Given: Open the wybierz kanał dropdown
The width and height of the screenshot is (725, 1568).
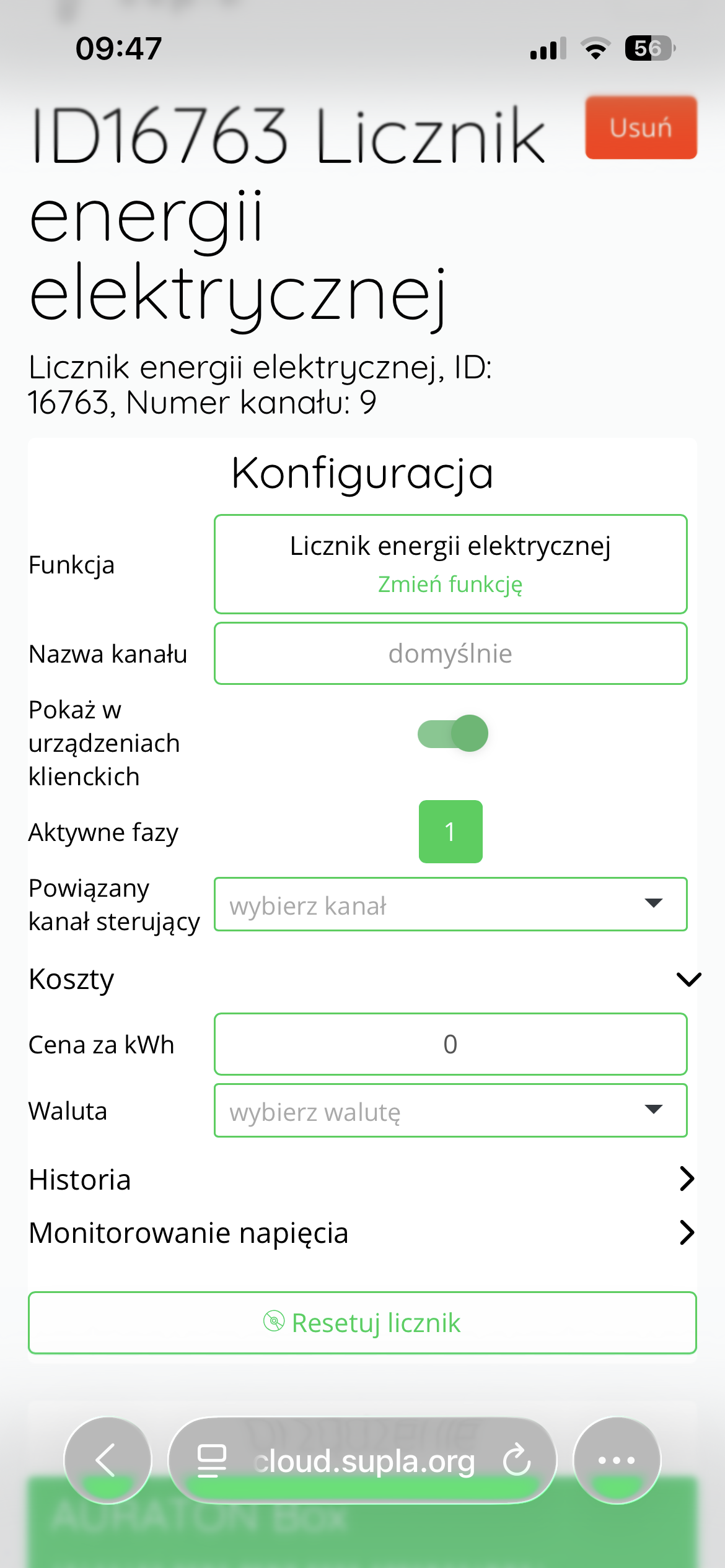Looking at the screenshot, I should (450, 904).
